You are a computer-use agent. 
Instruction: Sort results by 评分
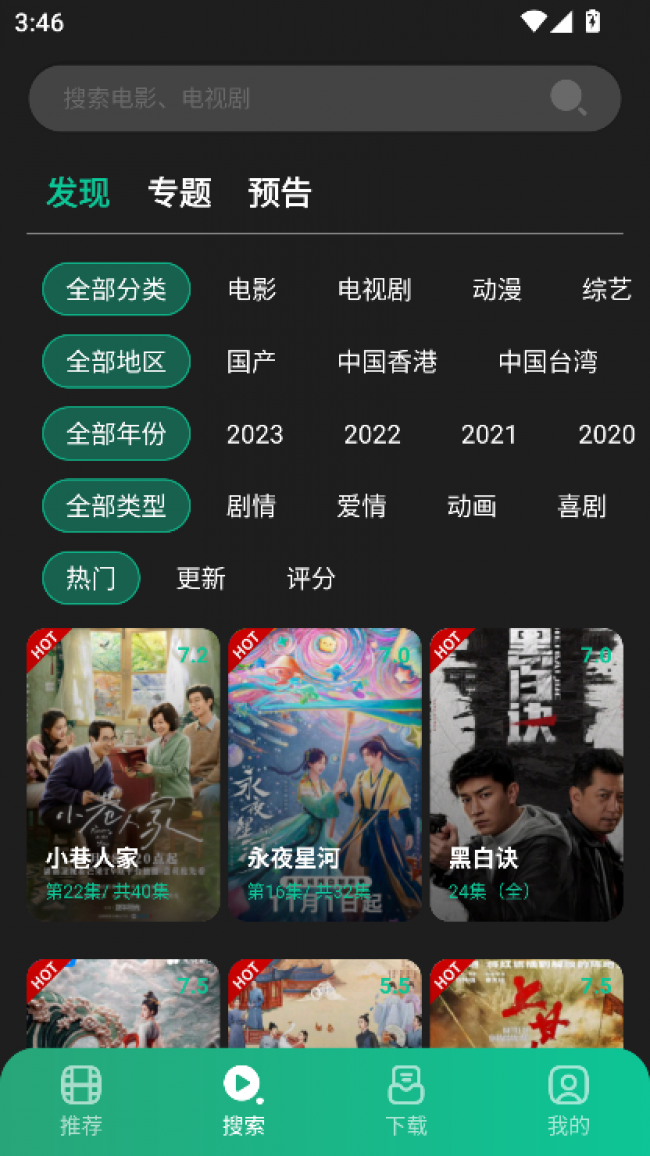pyautogui.click(x=311, y=578)
